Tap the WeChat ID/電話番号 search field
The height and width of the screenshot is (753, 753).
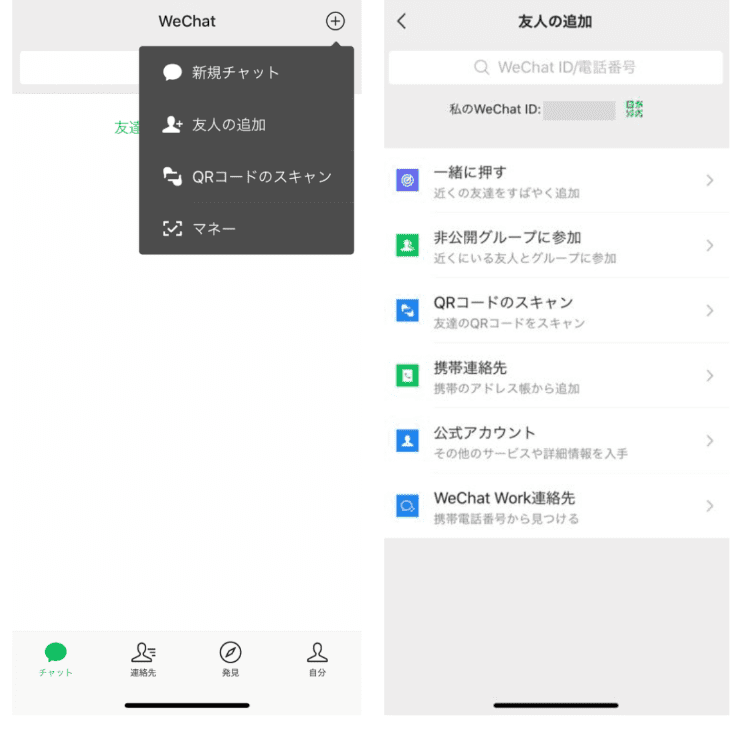coord(555,68)
